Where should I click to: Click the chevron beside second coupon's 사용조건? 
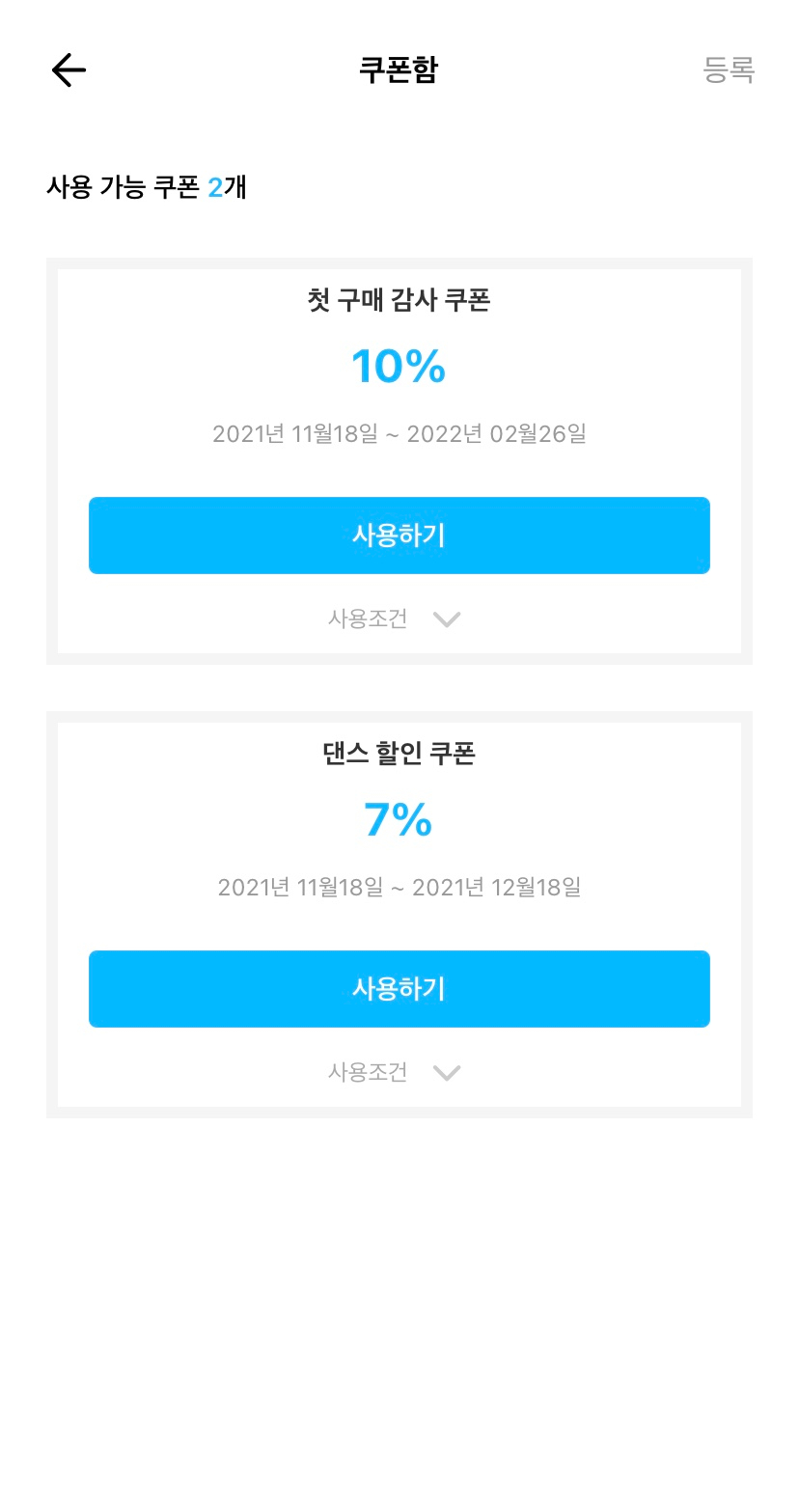[447, 1072]
